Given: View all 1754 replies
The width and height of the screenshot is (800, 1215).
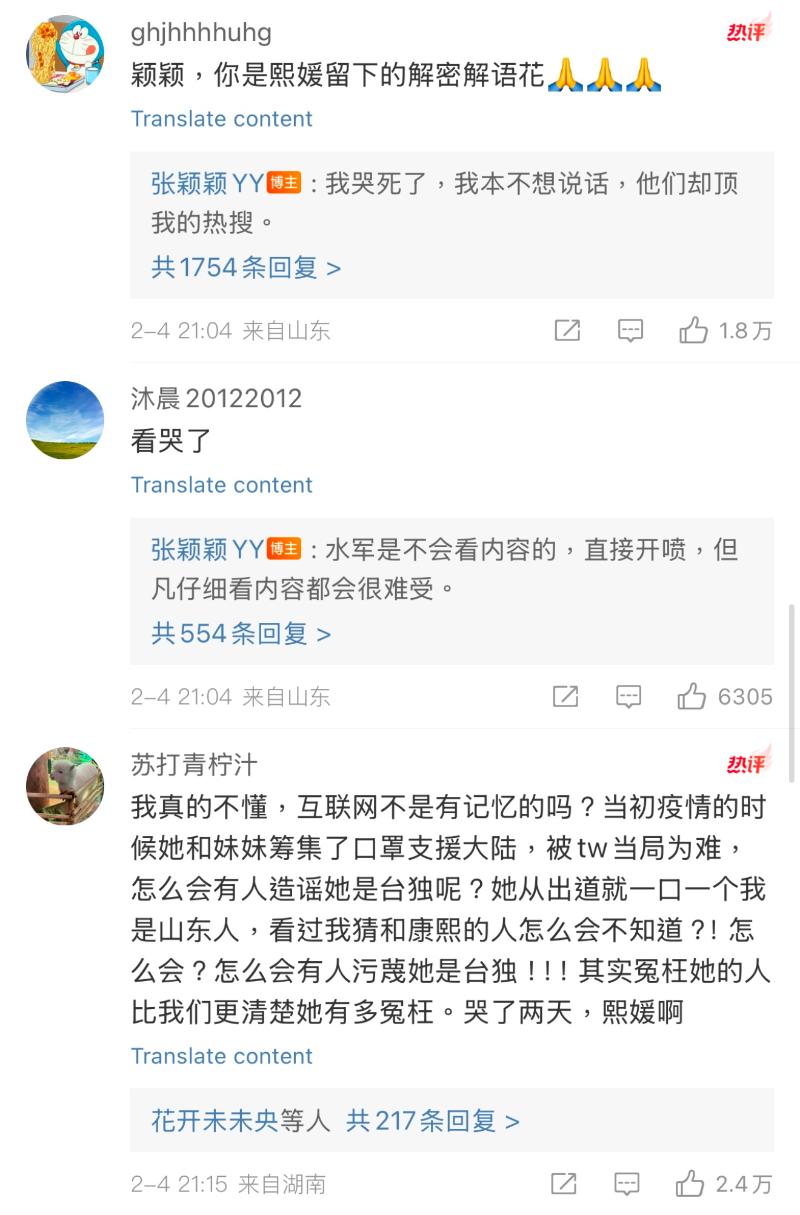Looking at the screenshot, I should tap(246, 268).
